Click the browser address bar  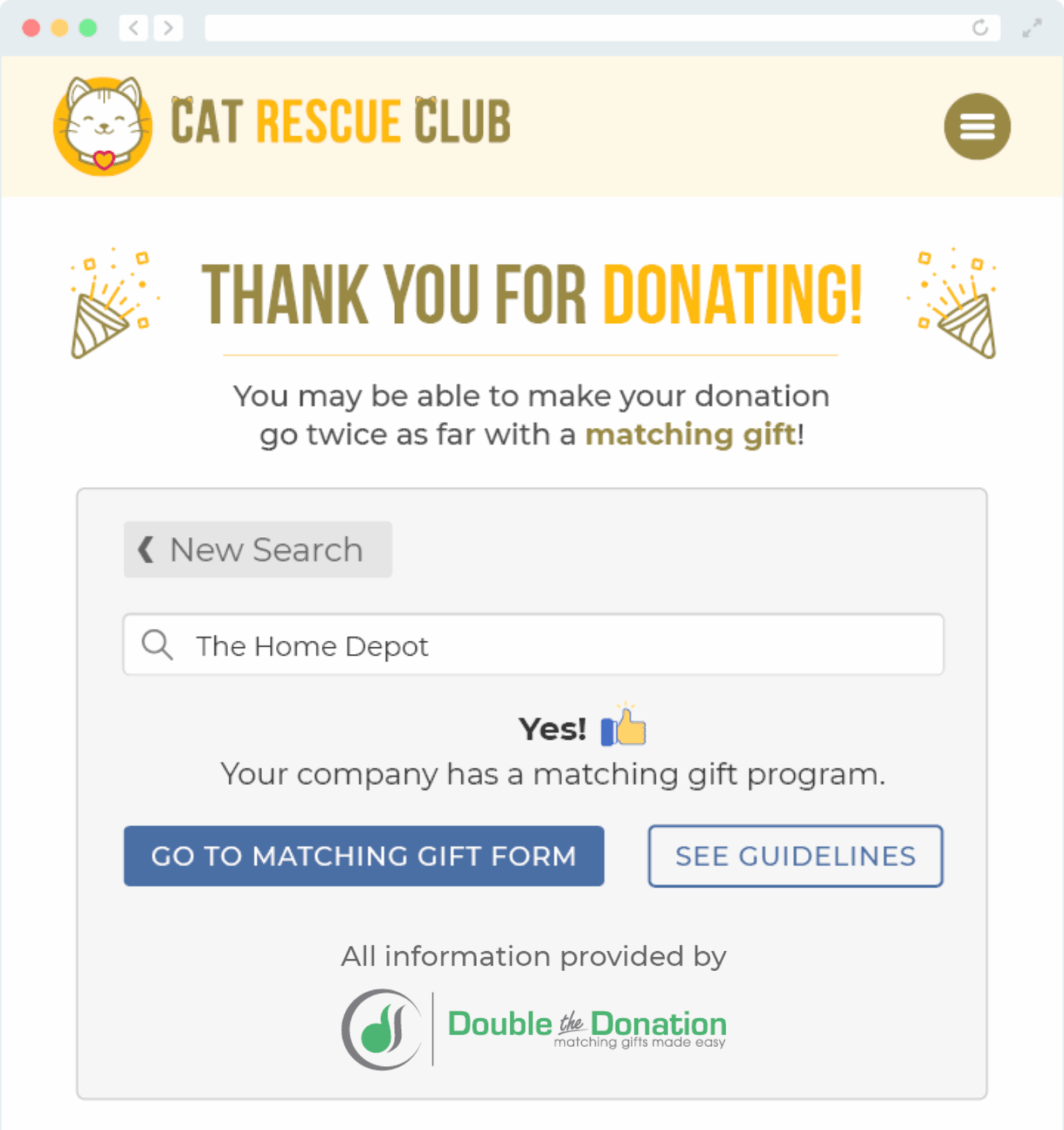tap(581, 28)
